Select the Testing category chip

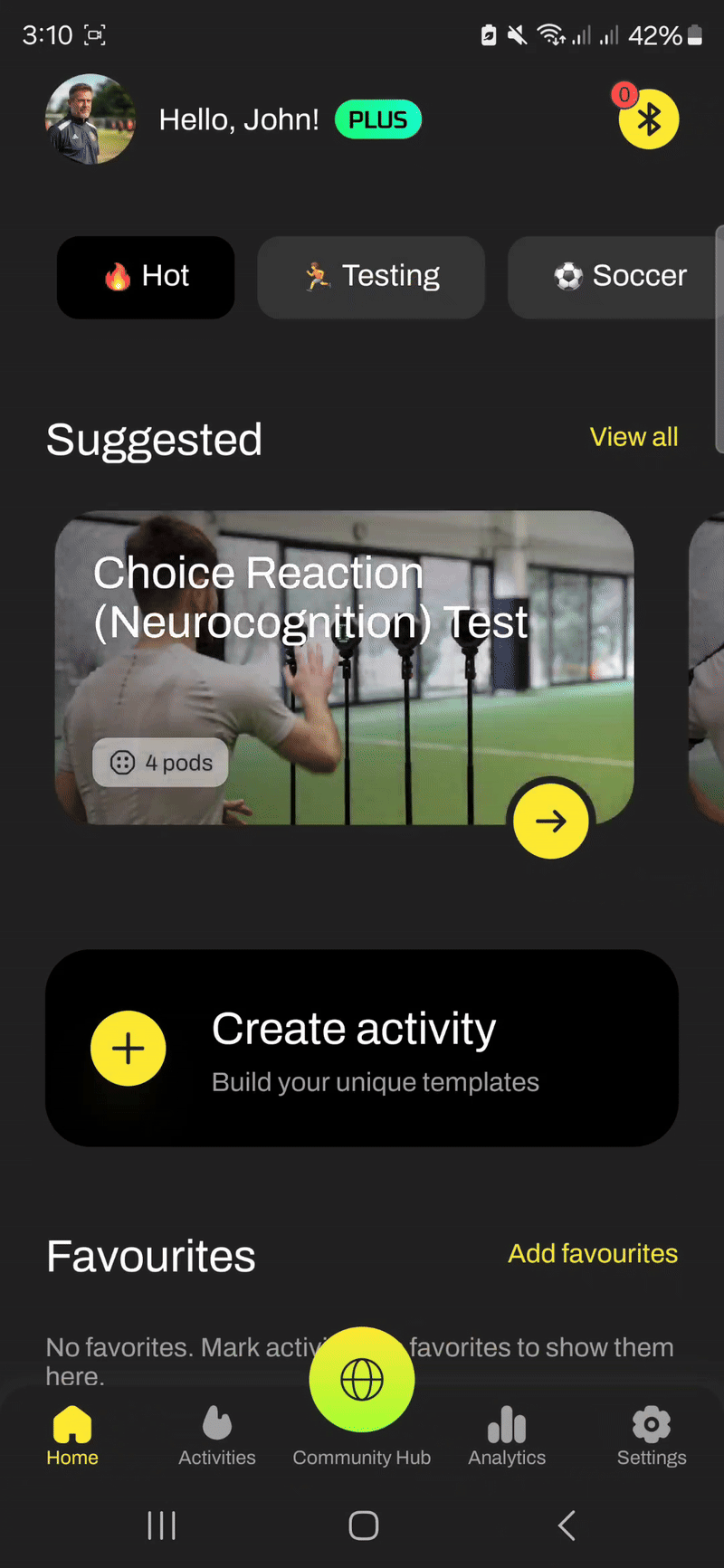tap(371, 277)
